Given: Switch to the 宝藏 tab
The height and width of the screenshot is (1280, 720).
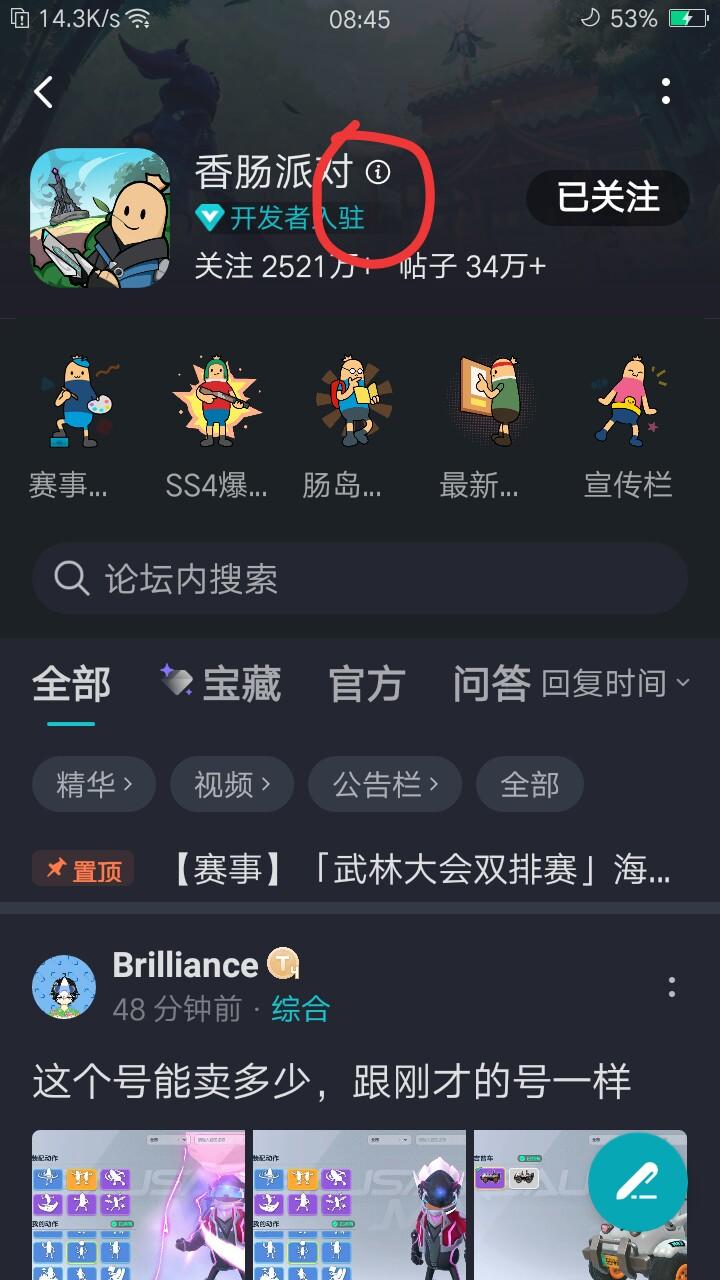Looking at the screenshot, I should tap(222, 685).
